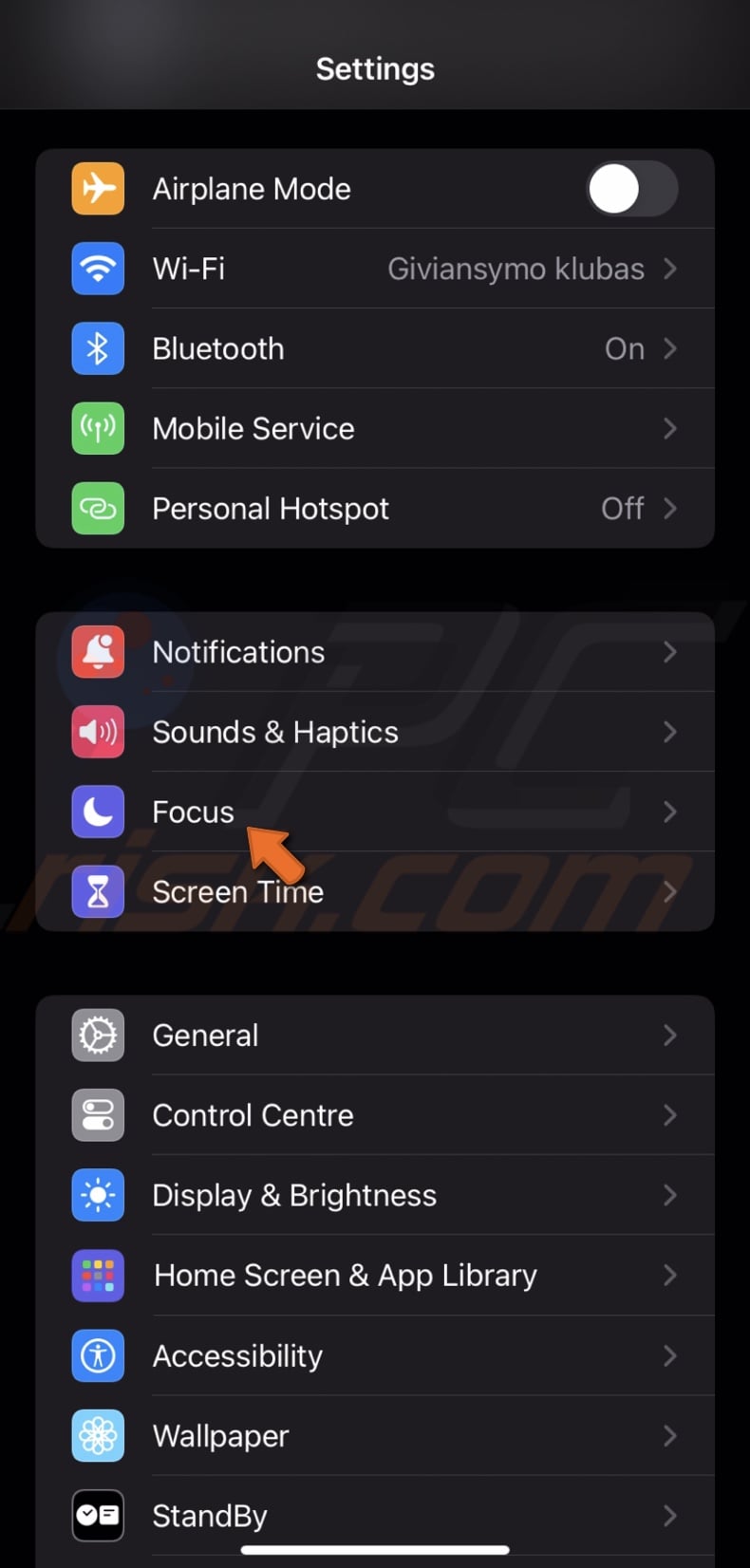The image size is (750, 1568).
Task: Open Wallpaper settings
Action: 375,1436
